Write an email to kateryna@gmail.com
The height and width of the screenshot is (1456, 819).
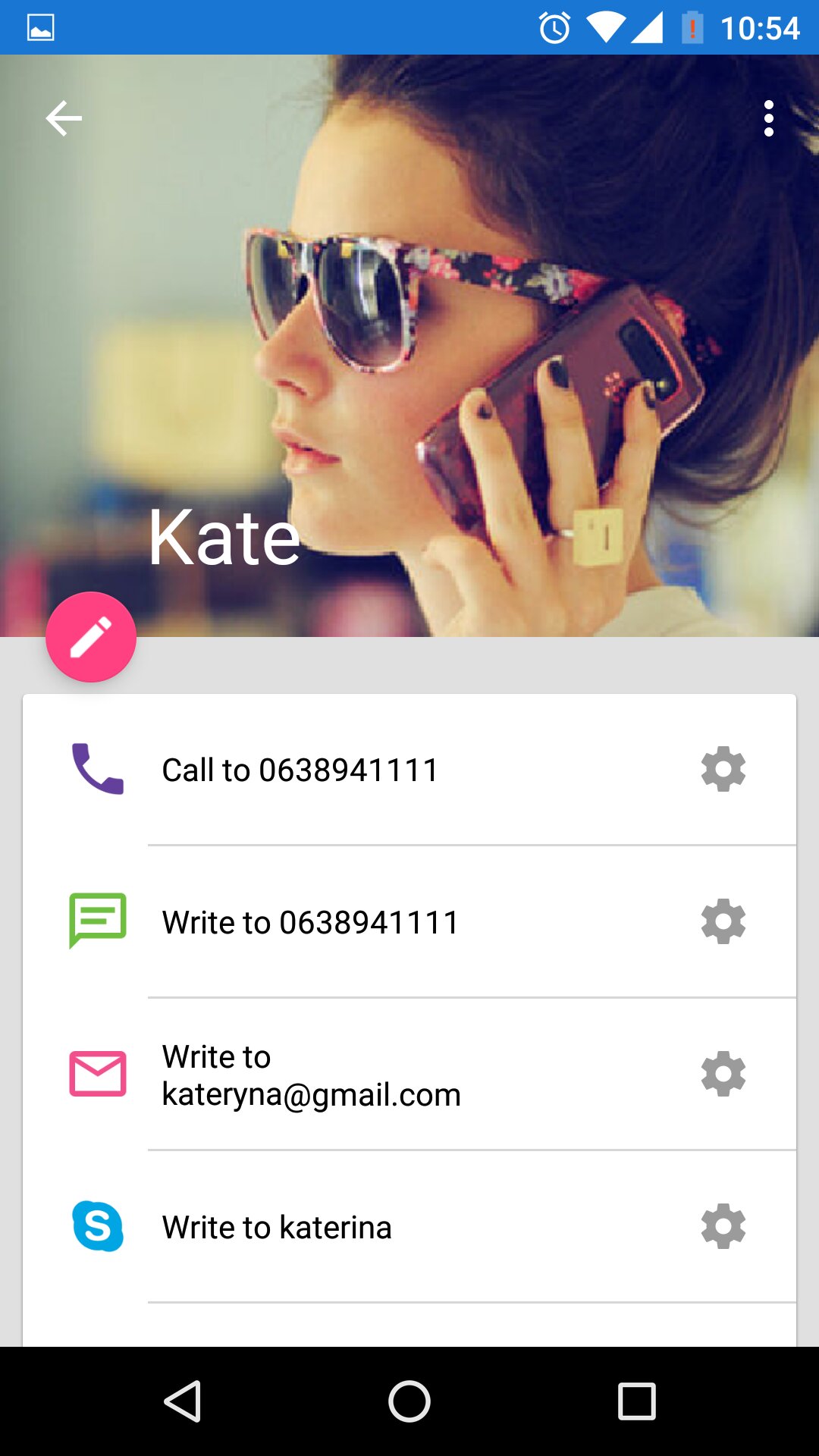pyautogui.click(x=311, y=1075)
